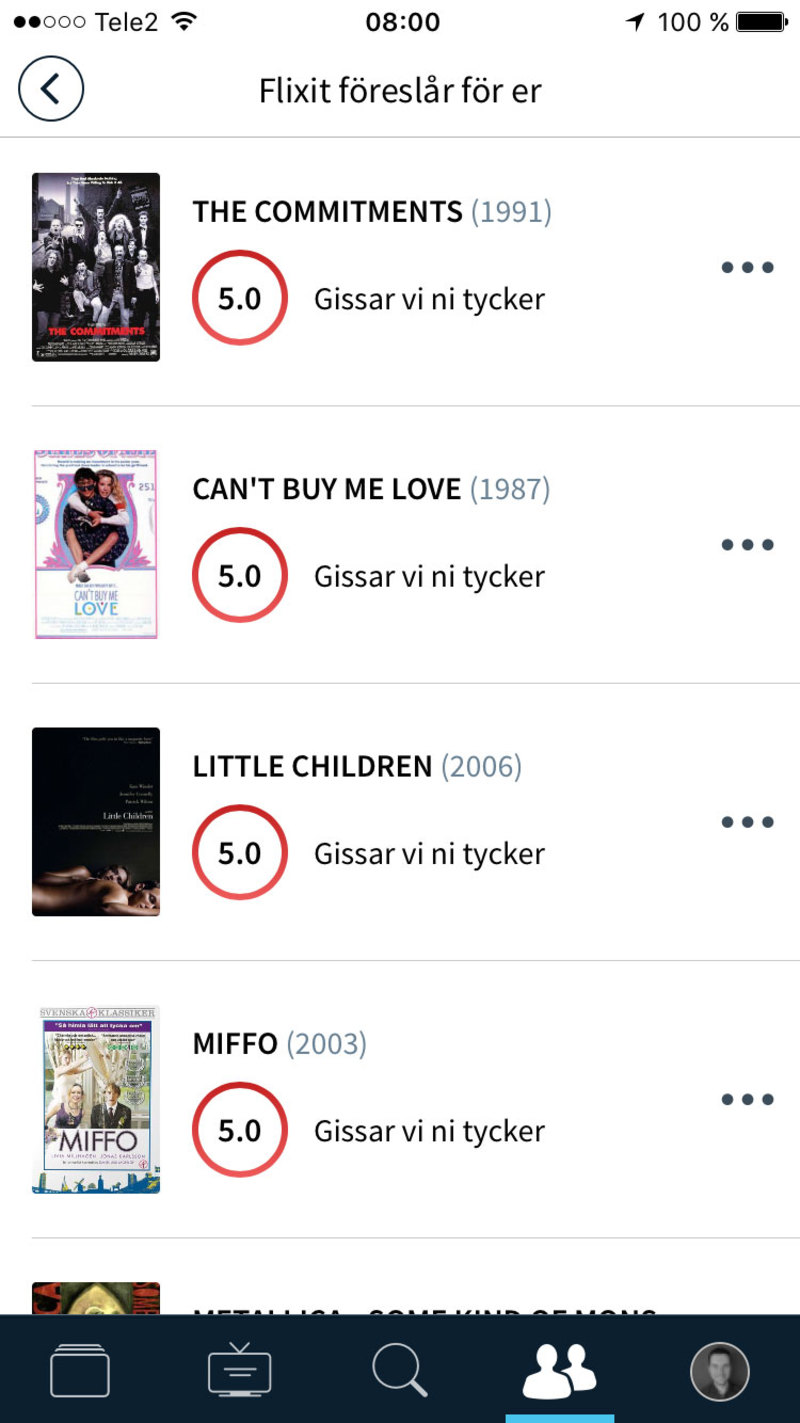This screenshot has height=1423, width=800.
Task: Open the profile tab with avatar
Action: tap(719, 1370)
